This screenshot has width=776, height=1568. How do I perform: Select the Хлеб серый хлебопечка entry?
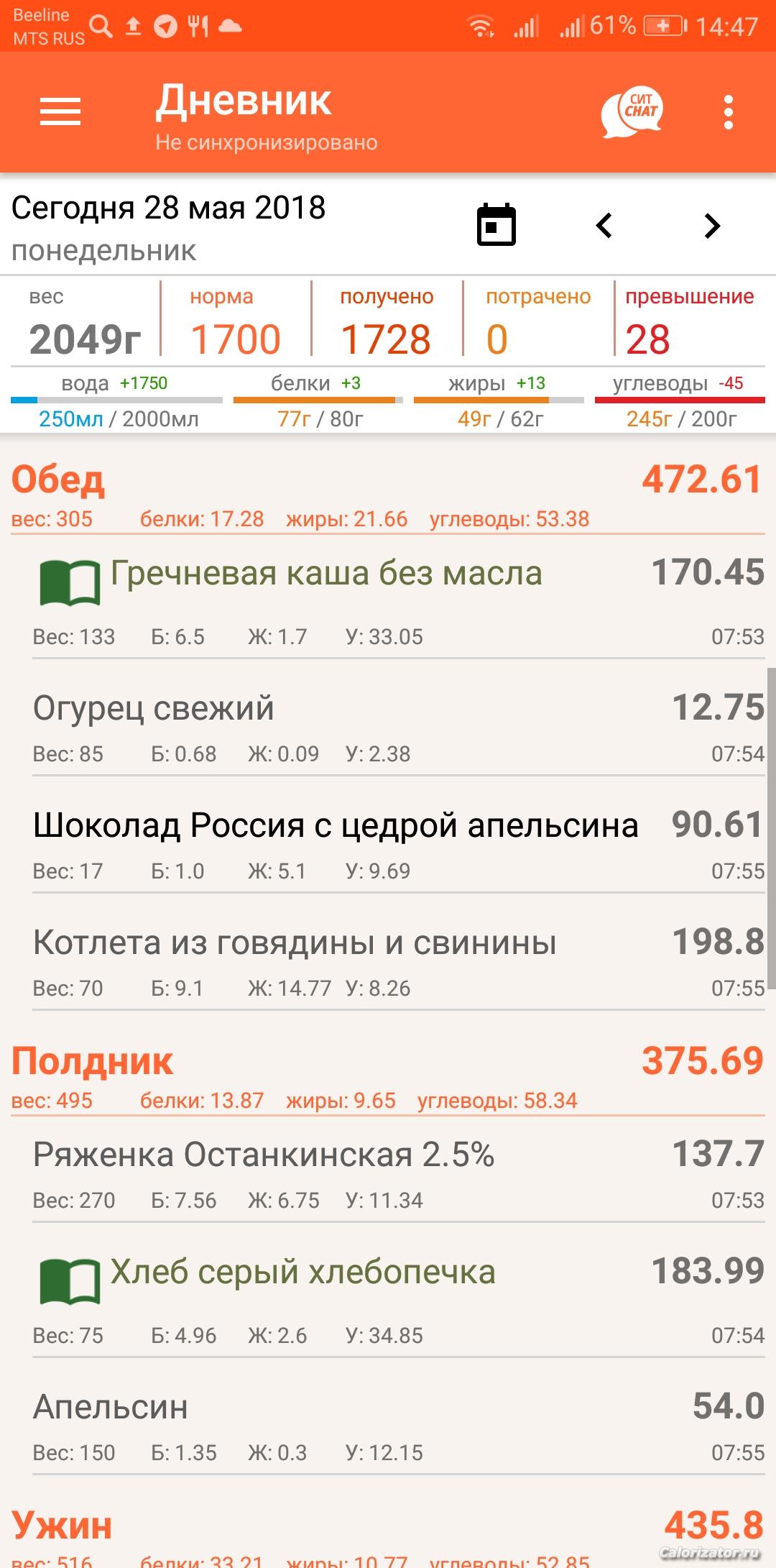302,1273
